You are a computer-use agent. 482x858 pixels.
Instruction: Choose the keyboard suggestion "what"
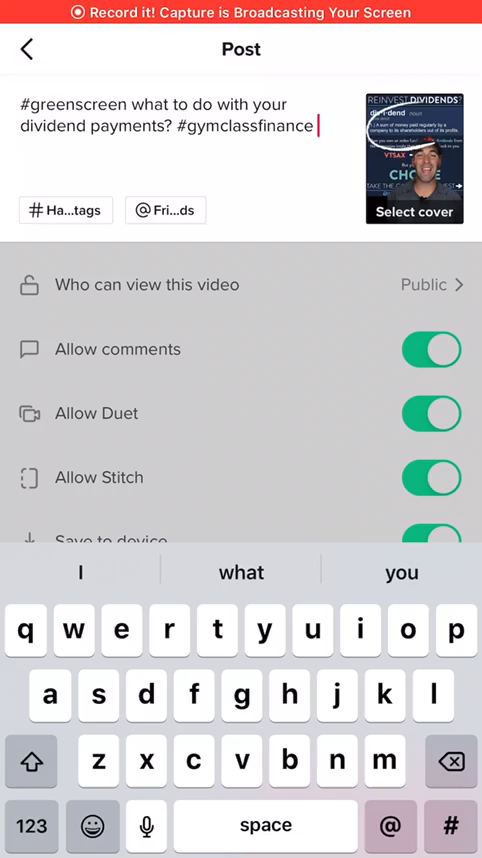coord(241,572)
